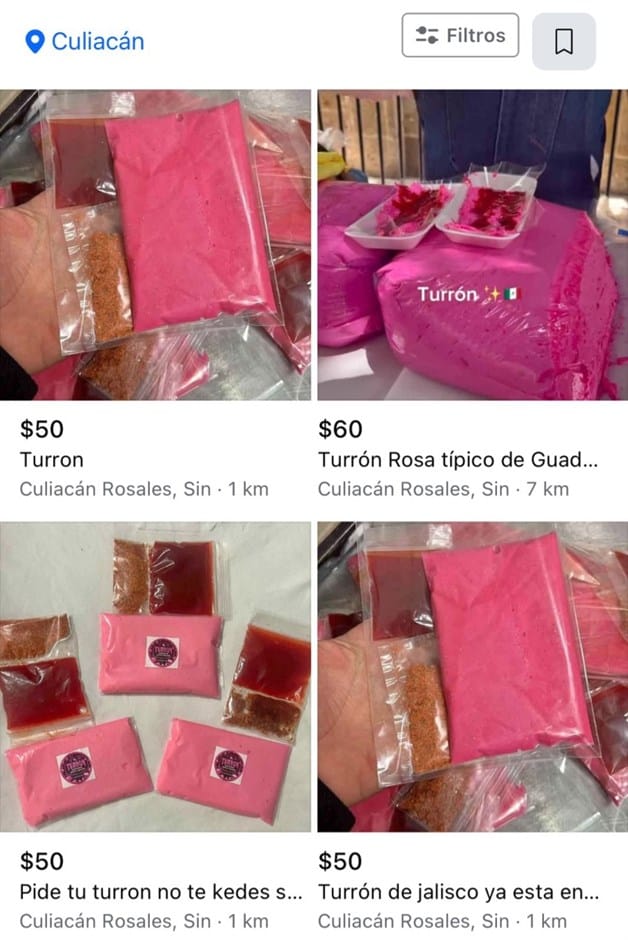Screen dimensions: 628x940
Task: Open saved items bookmark button
Action: tap(564, 41)
